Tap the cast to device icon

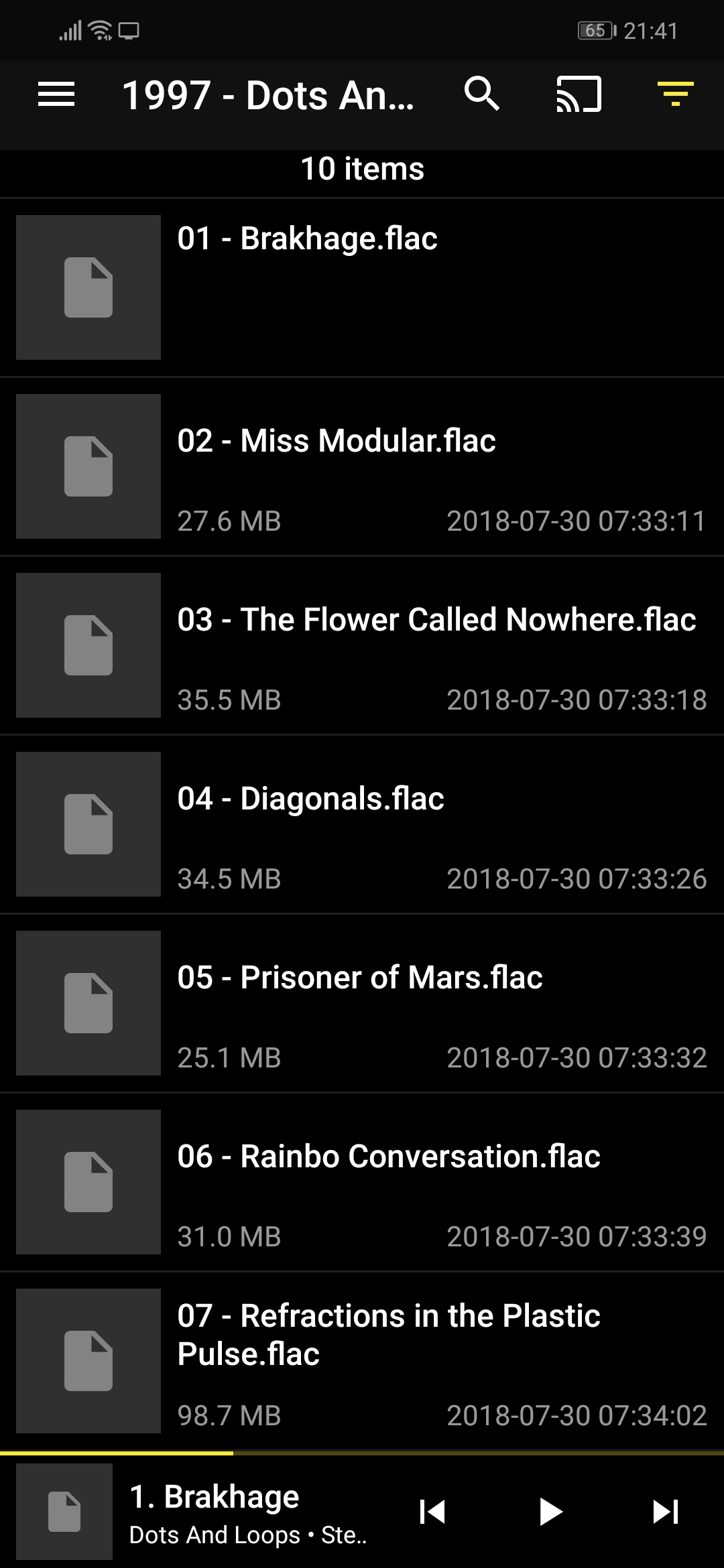pos(579,94)
